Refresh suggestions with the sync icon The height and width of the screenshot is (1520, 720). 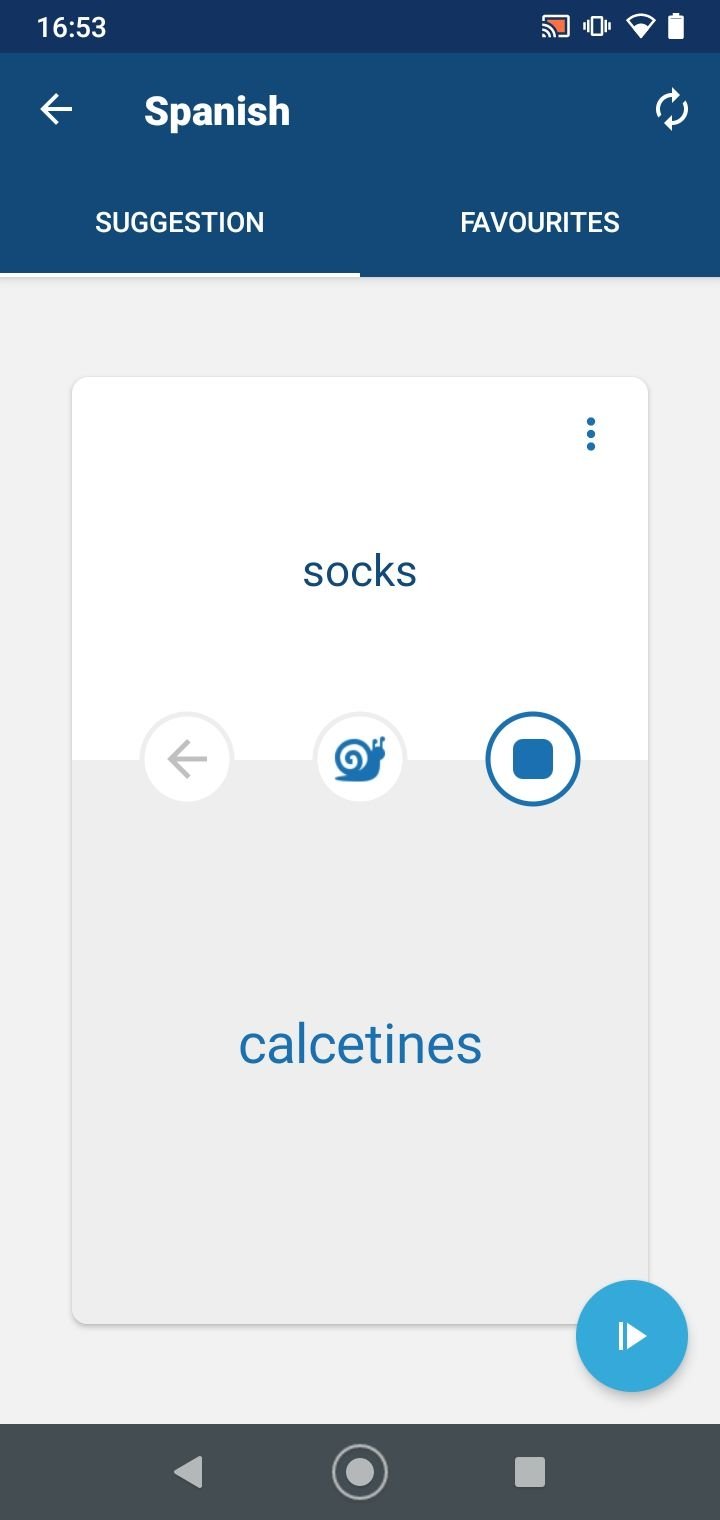pos(672,110)
